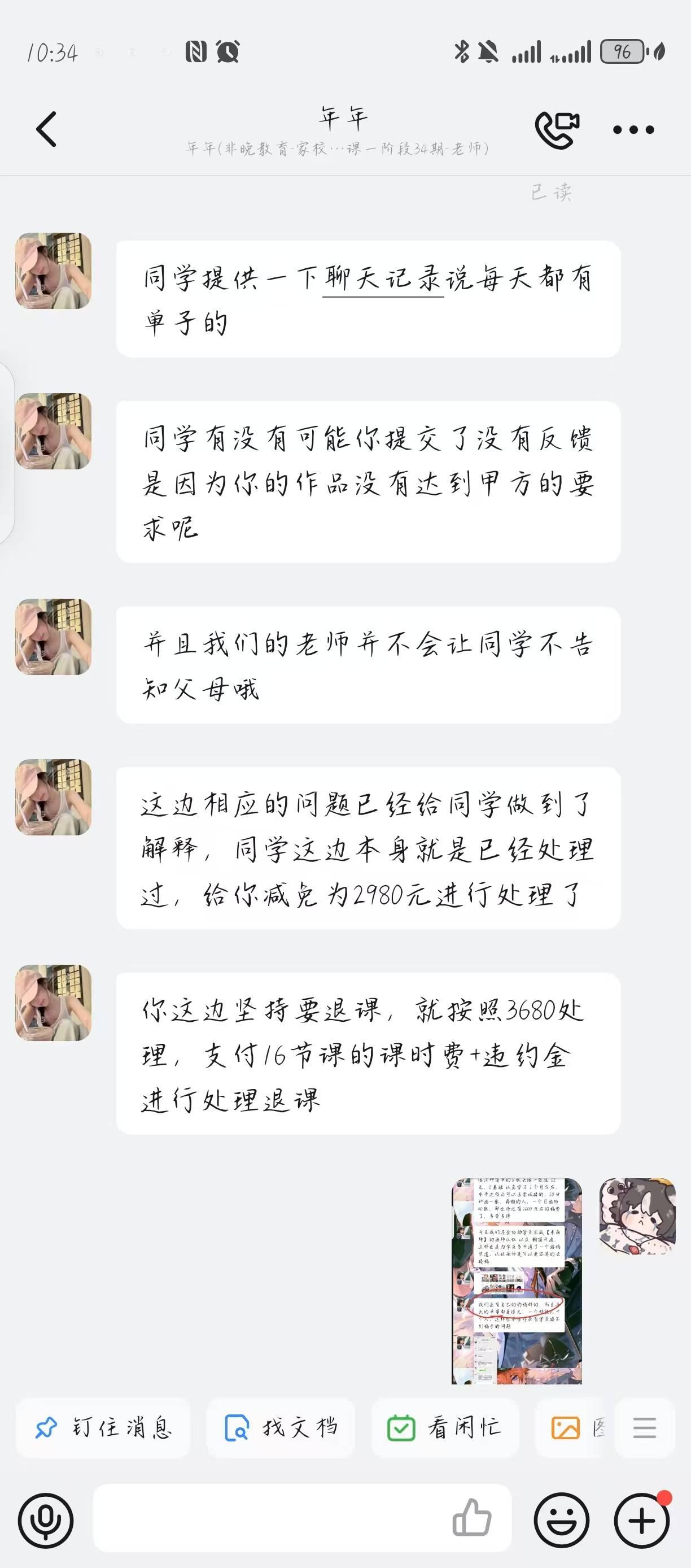Open the emoji picker
The image size is (691, 1568).
coord(561,1520)
